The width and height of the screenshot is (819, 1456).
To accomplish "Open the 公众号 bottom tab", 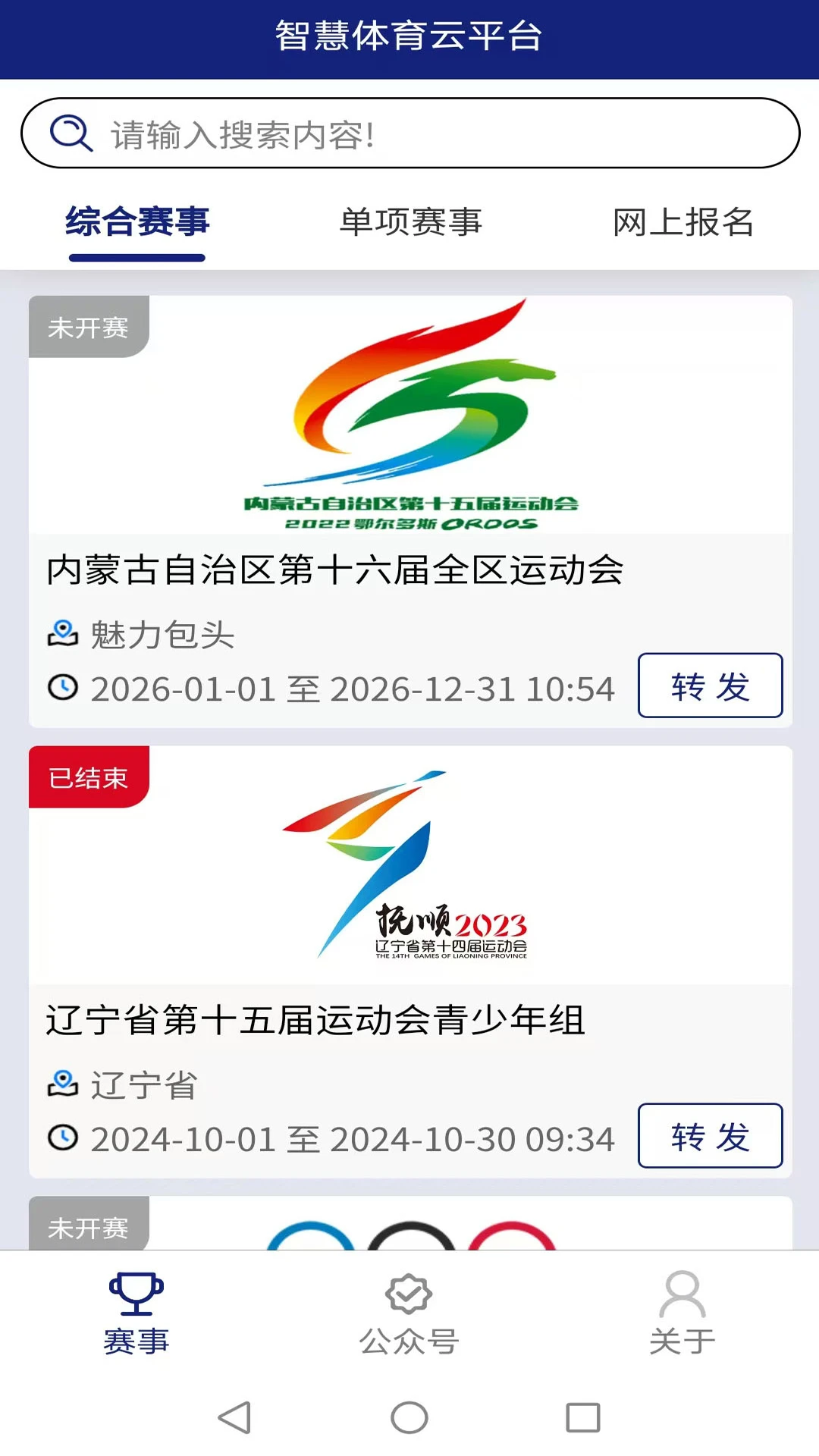I will (x=409, y=1314).
